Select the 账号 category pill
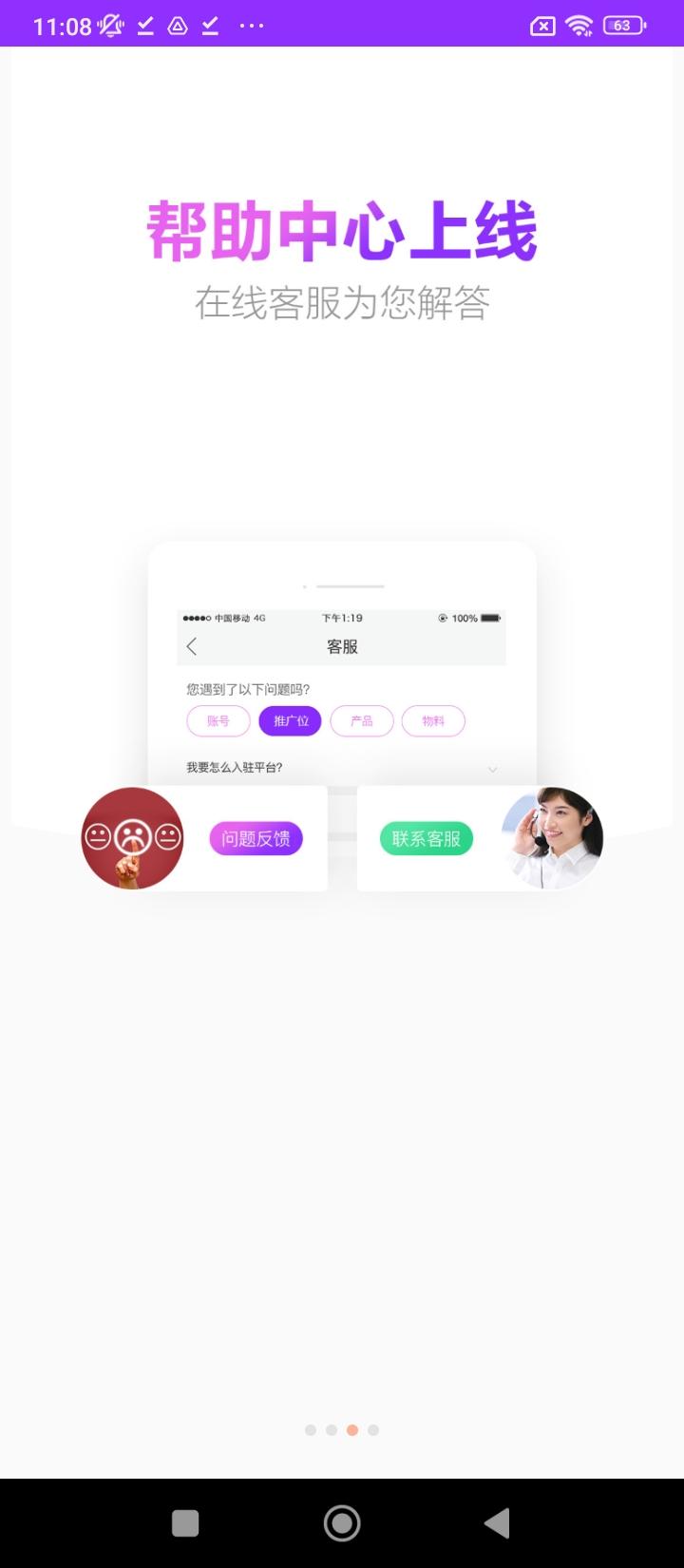 click(218, 720)
